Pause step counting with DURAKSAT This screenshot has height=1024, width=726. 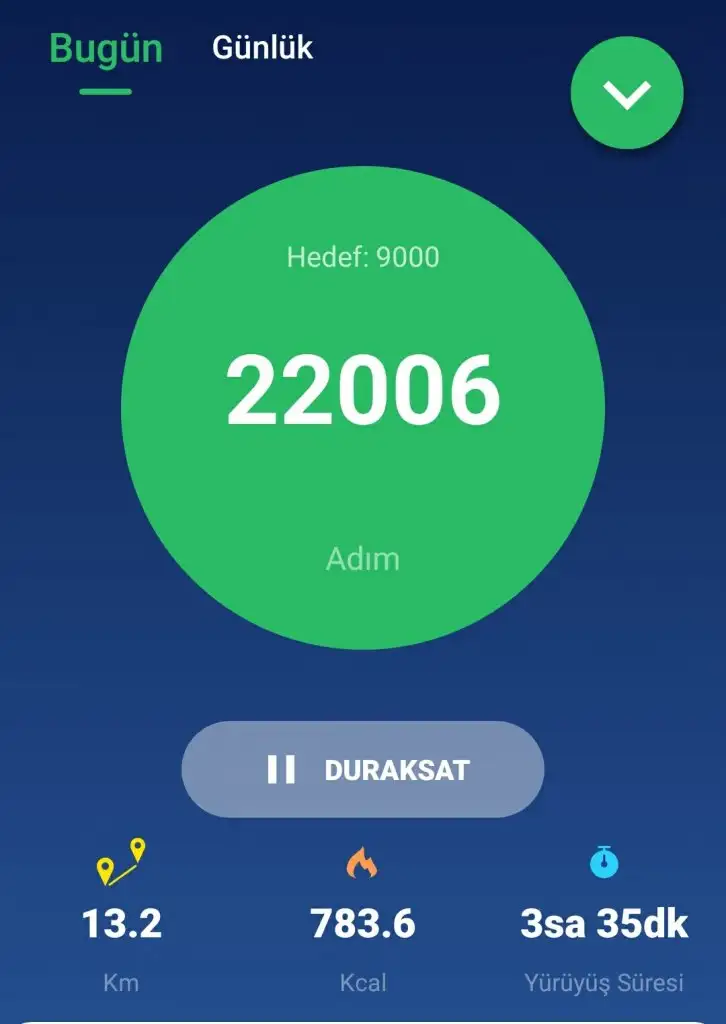pos(363,769)
